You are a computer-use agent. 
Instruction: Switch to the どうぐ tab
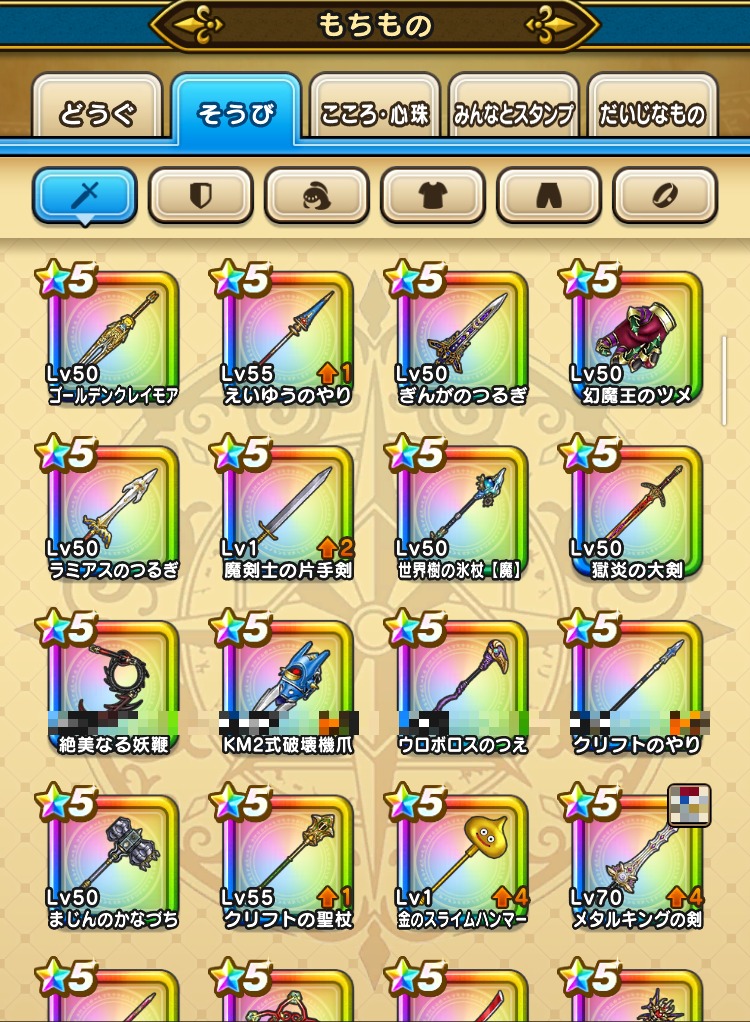click(96, 113)
